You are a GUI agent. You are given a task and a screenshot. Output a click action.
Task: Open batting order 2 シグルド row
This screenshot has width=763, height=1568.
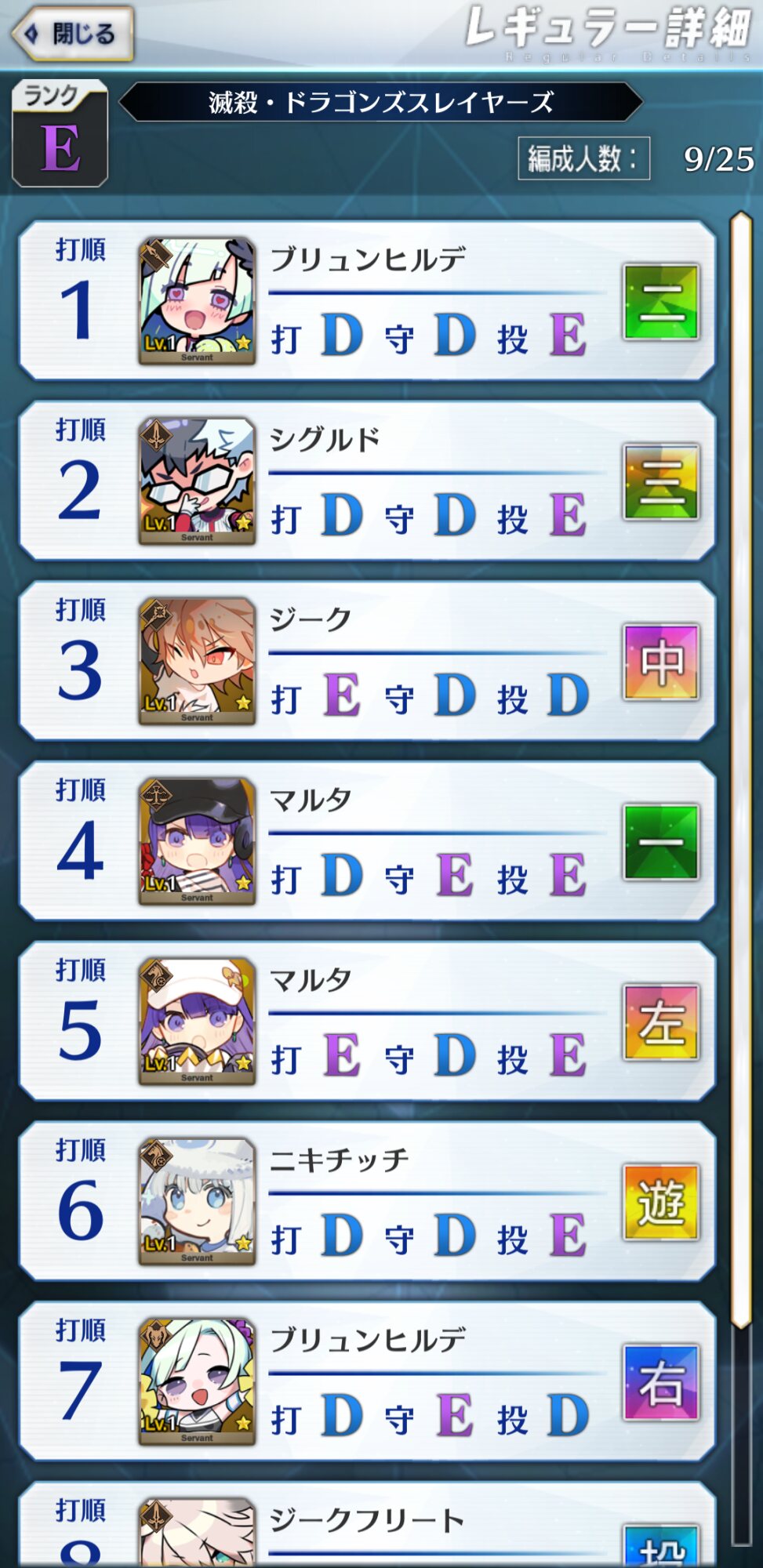point(367,481)
